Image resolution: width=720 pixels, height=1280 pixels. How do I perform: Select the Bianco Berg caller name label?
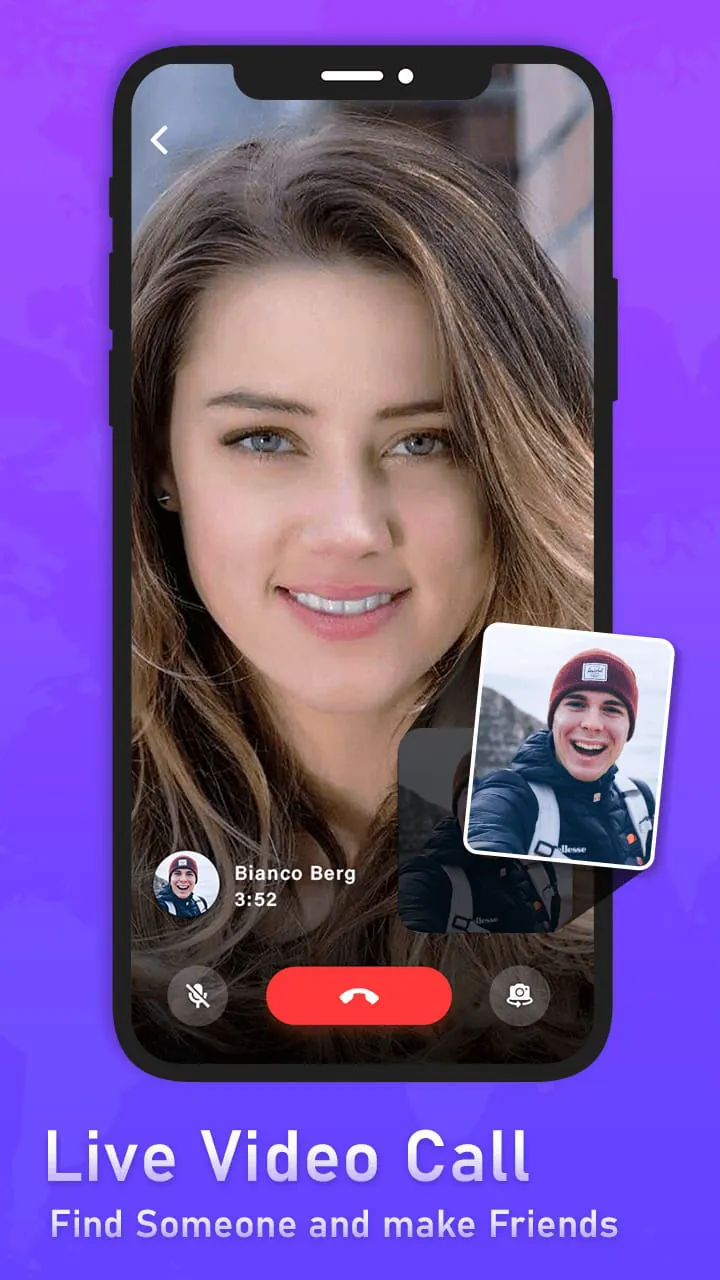(x=295, y=873)
